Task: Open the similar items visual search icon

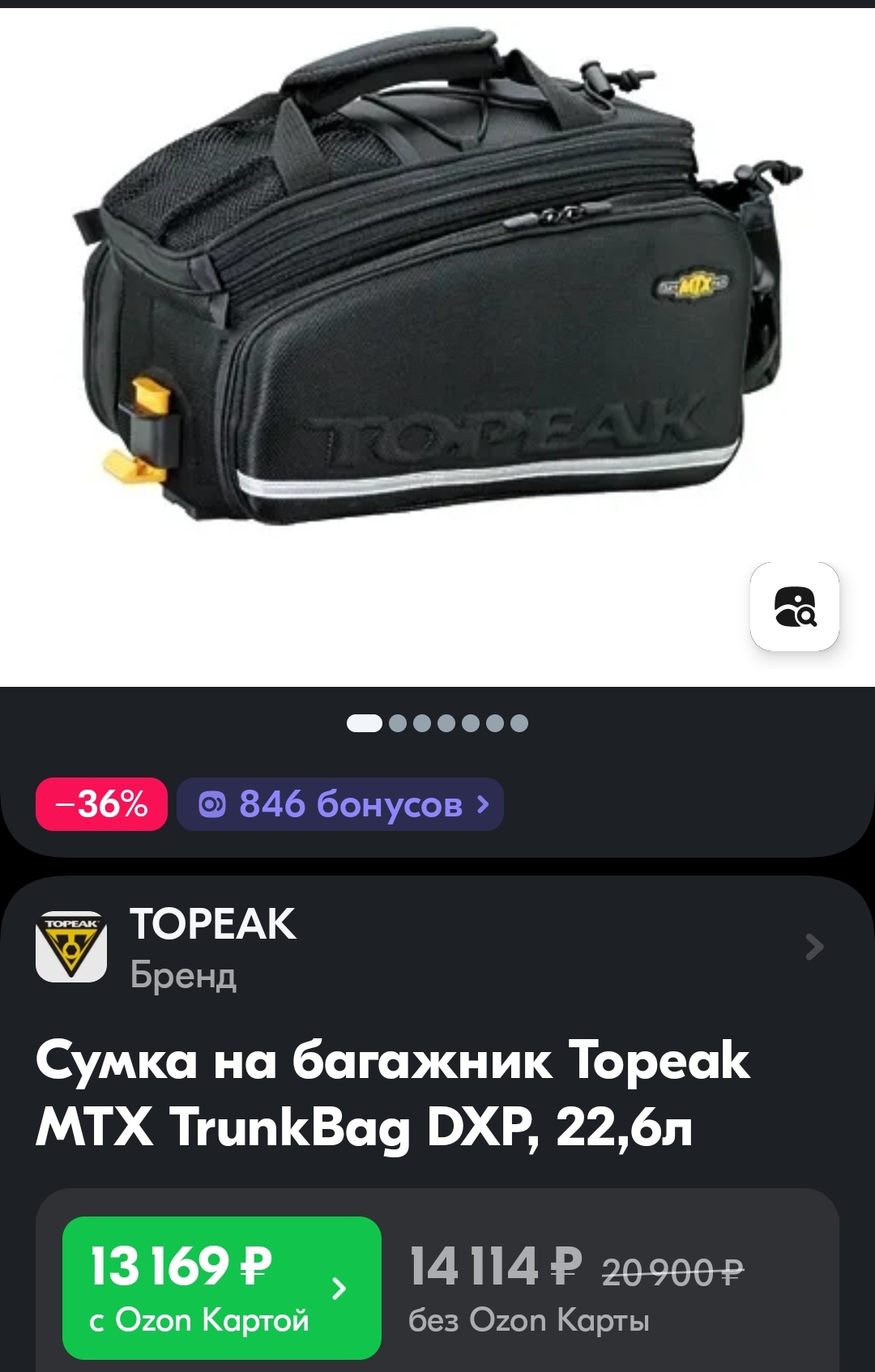Action: pyautogui.click(x=794, y=607)
